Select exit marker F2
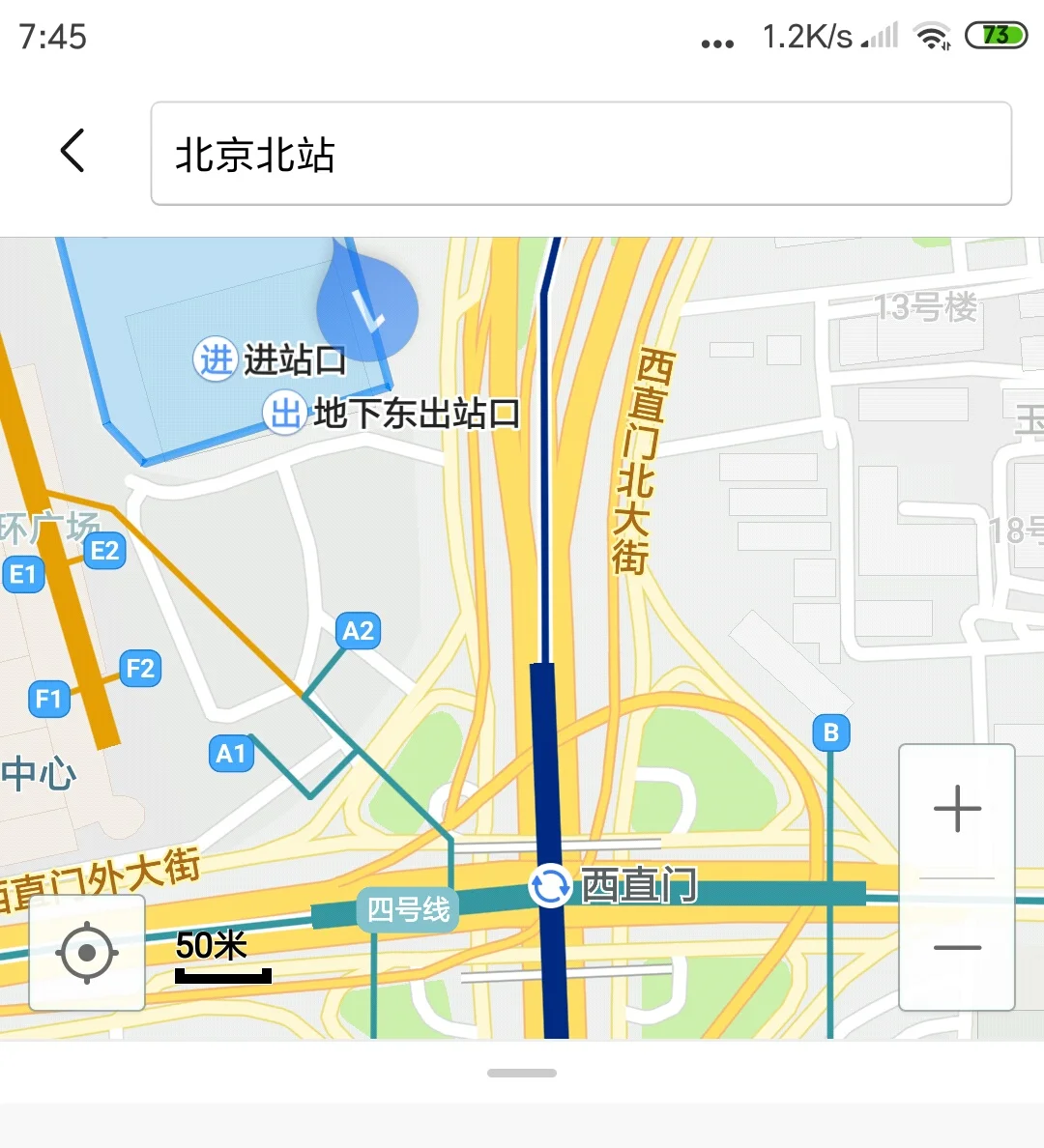The height and width of the screenshot is (1148, 1044). (x=140, y=668)
